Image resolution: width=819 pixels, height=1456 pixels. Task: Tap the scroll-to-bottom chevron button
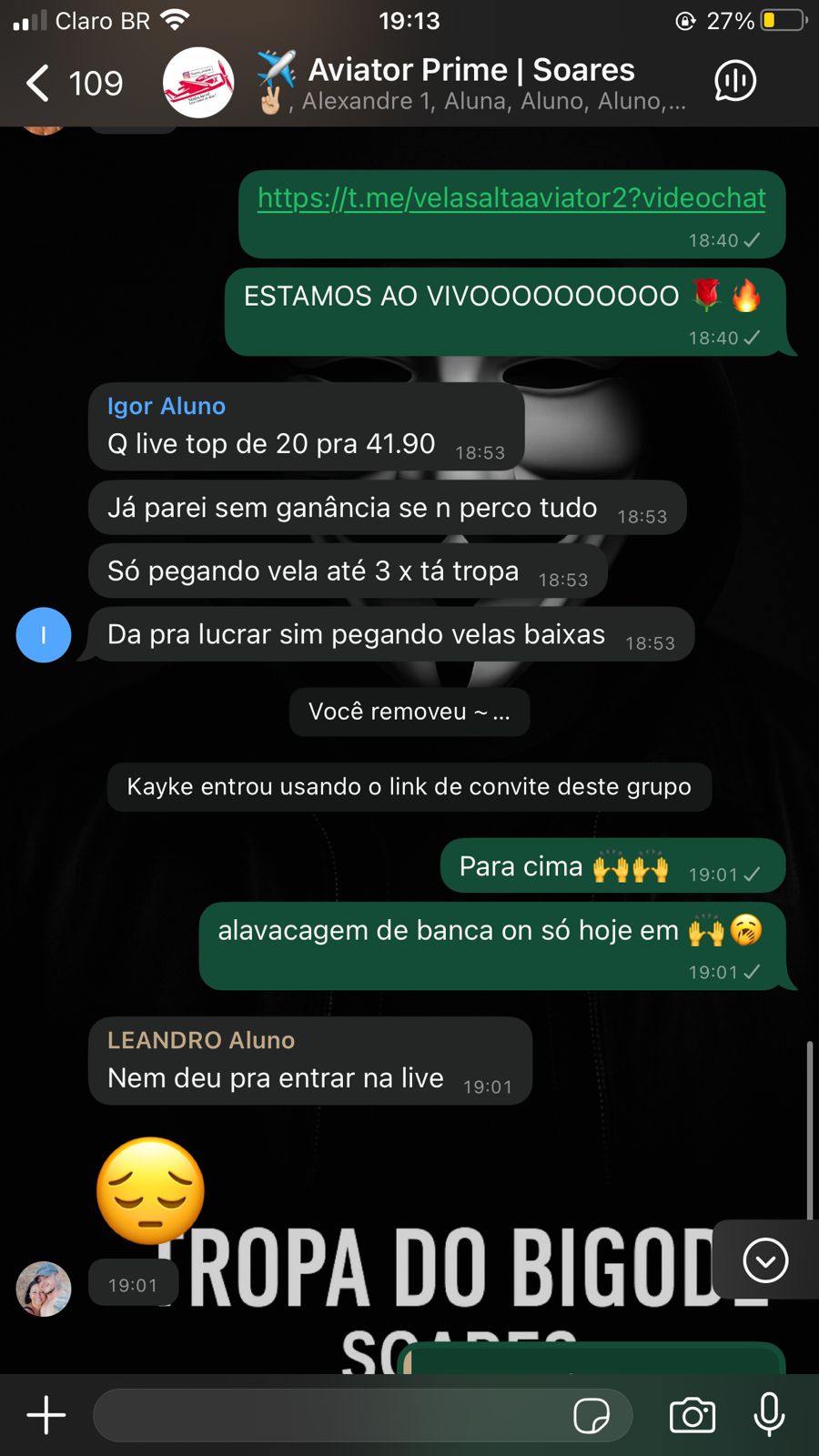[765, 1261]
